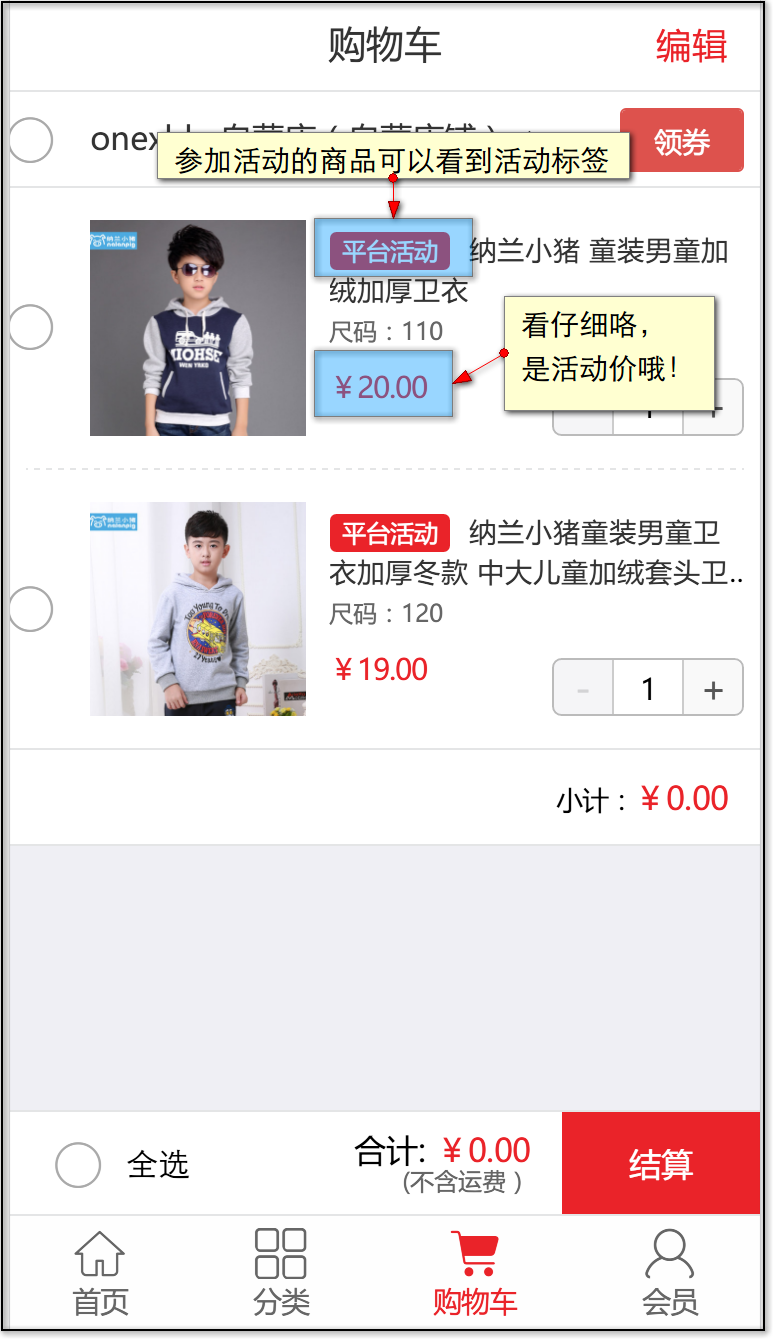Check the 尺码 120 hoodie item
The height and width of the screenshot is (1341, 775).
pyautogui.click(x=30, y=608)
